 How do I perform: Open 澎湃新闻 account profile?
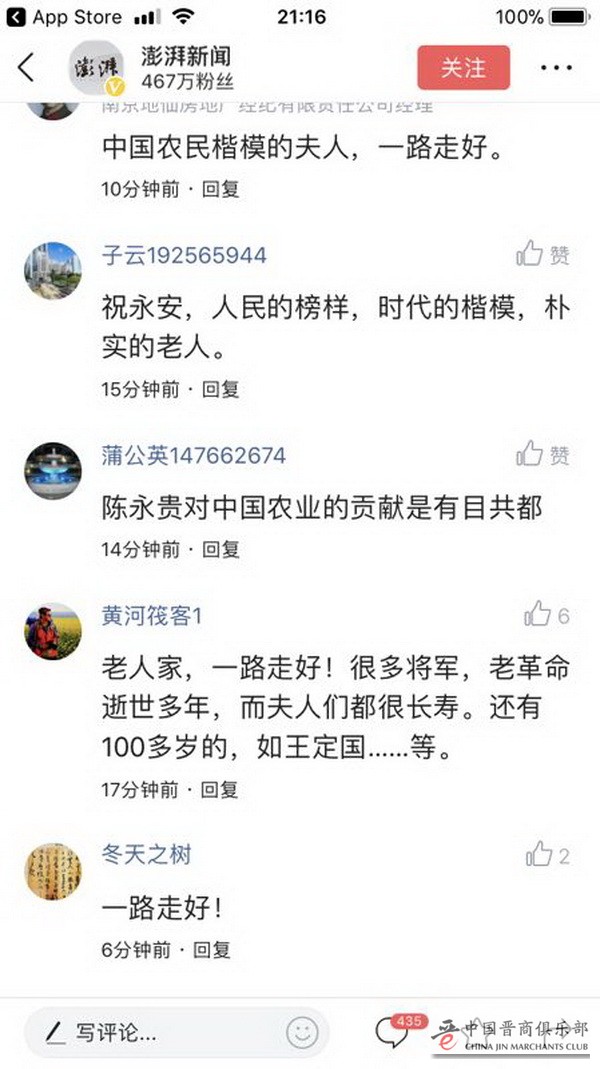[x=185, y=57]
